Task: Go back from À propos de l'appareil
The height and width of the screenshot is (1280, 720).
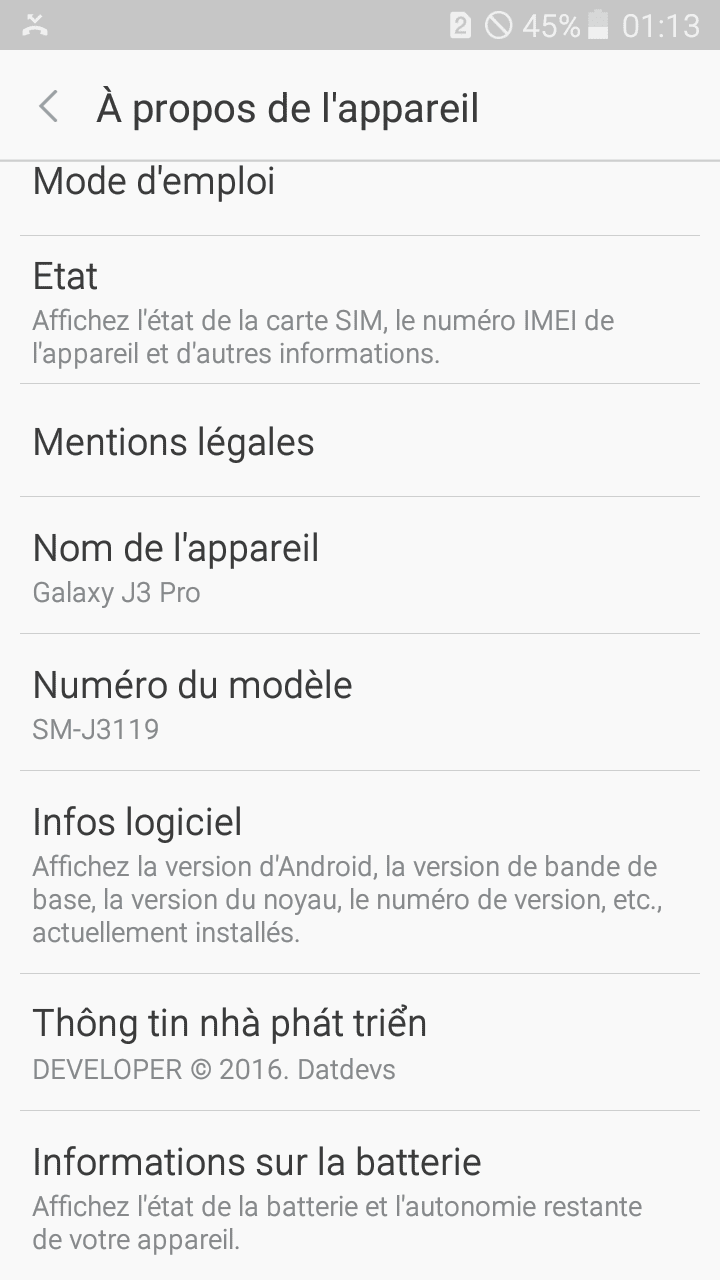Action: 48,107
